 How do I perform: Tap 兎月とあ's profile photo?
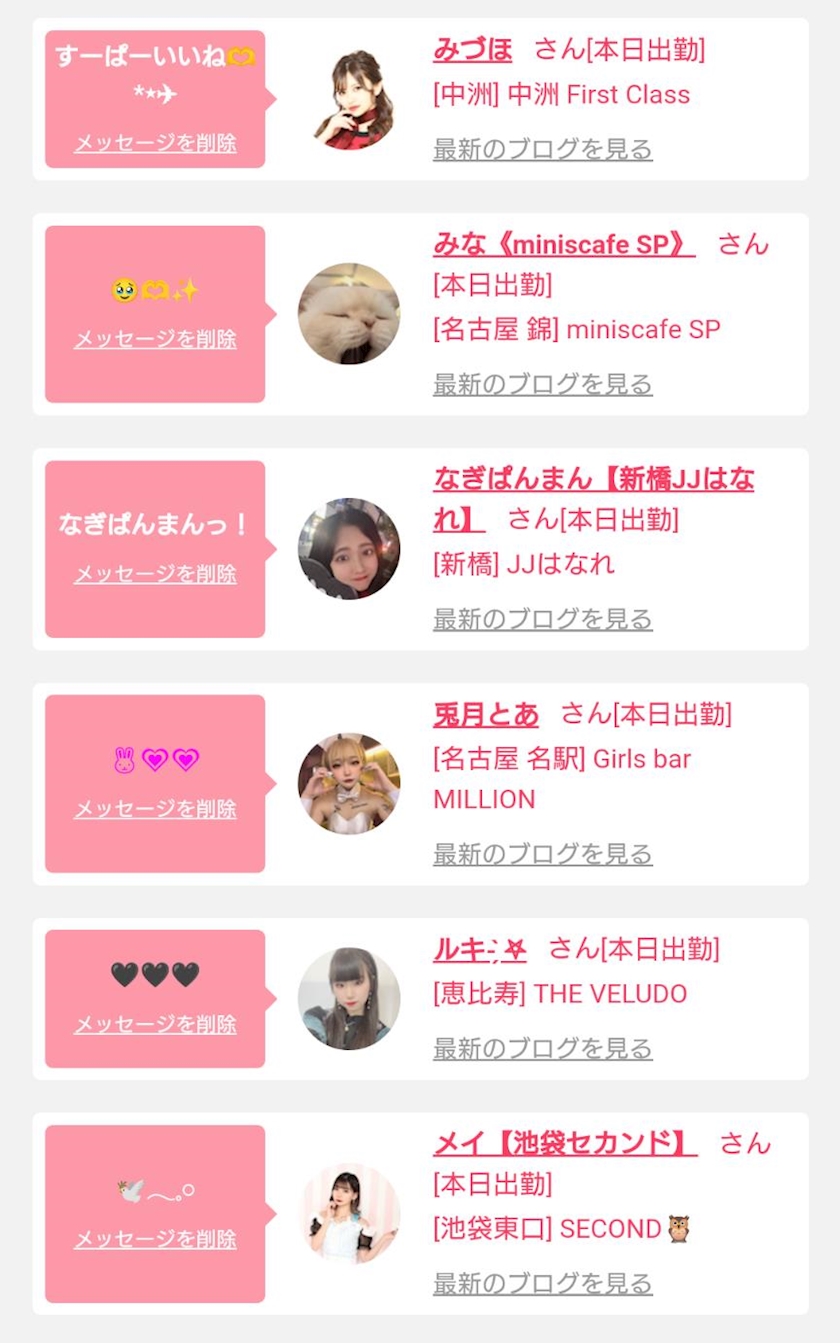(349, 784)
